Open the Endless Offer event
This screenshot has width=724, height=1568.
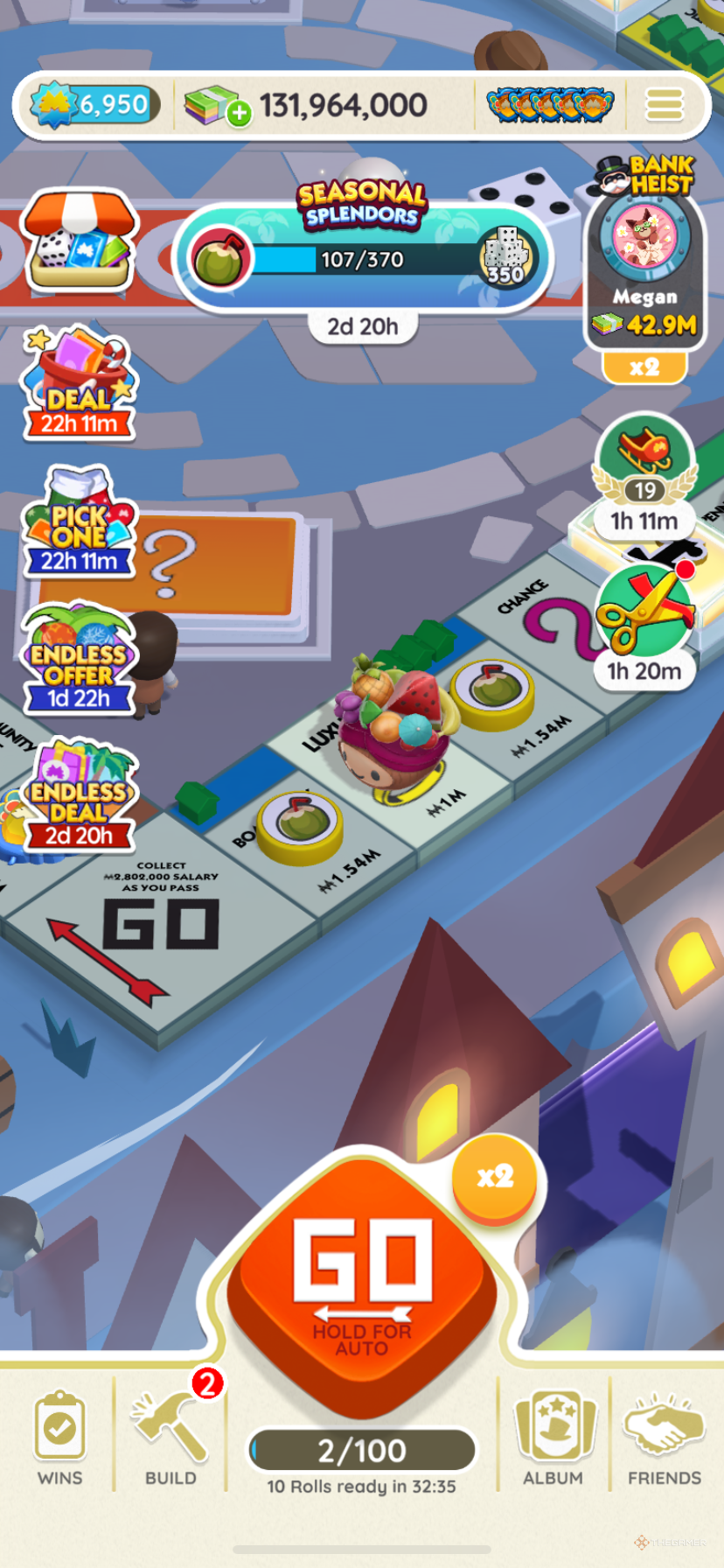(79, 659)
